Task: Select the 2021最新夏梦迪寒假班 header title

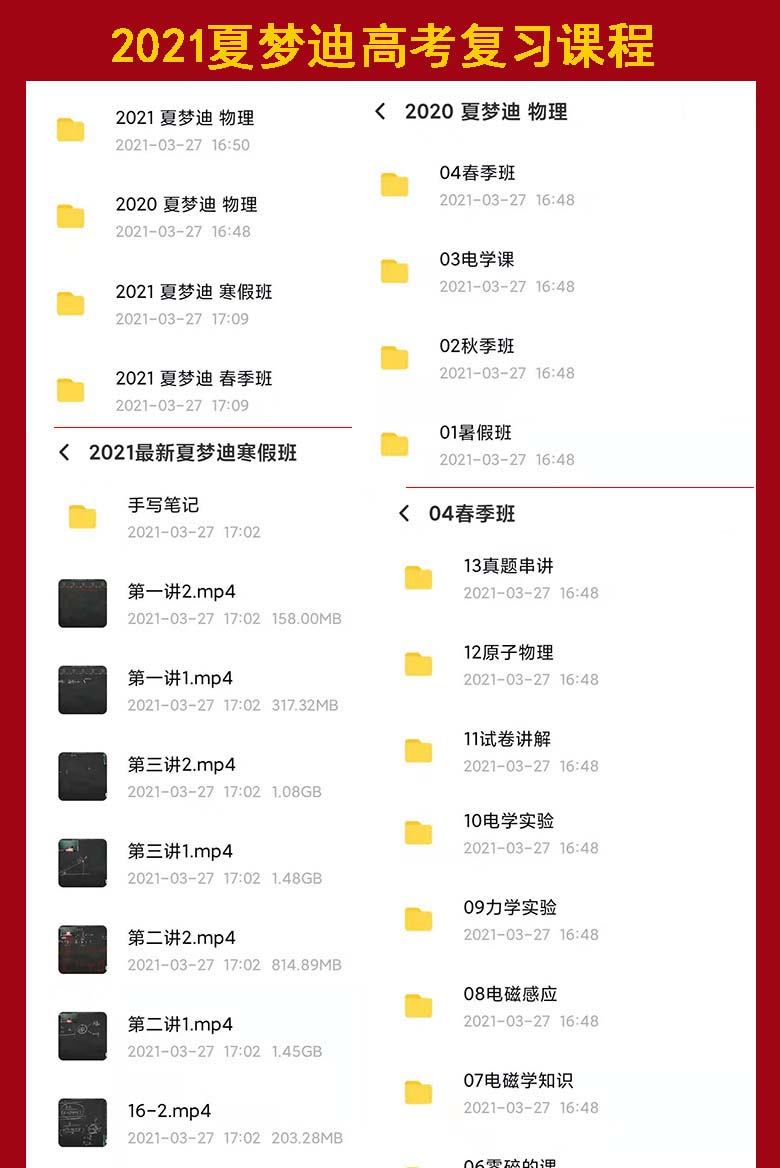Action: (x=193, y=452)
